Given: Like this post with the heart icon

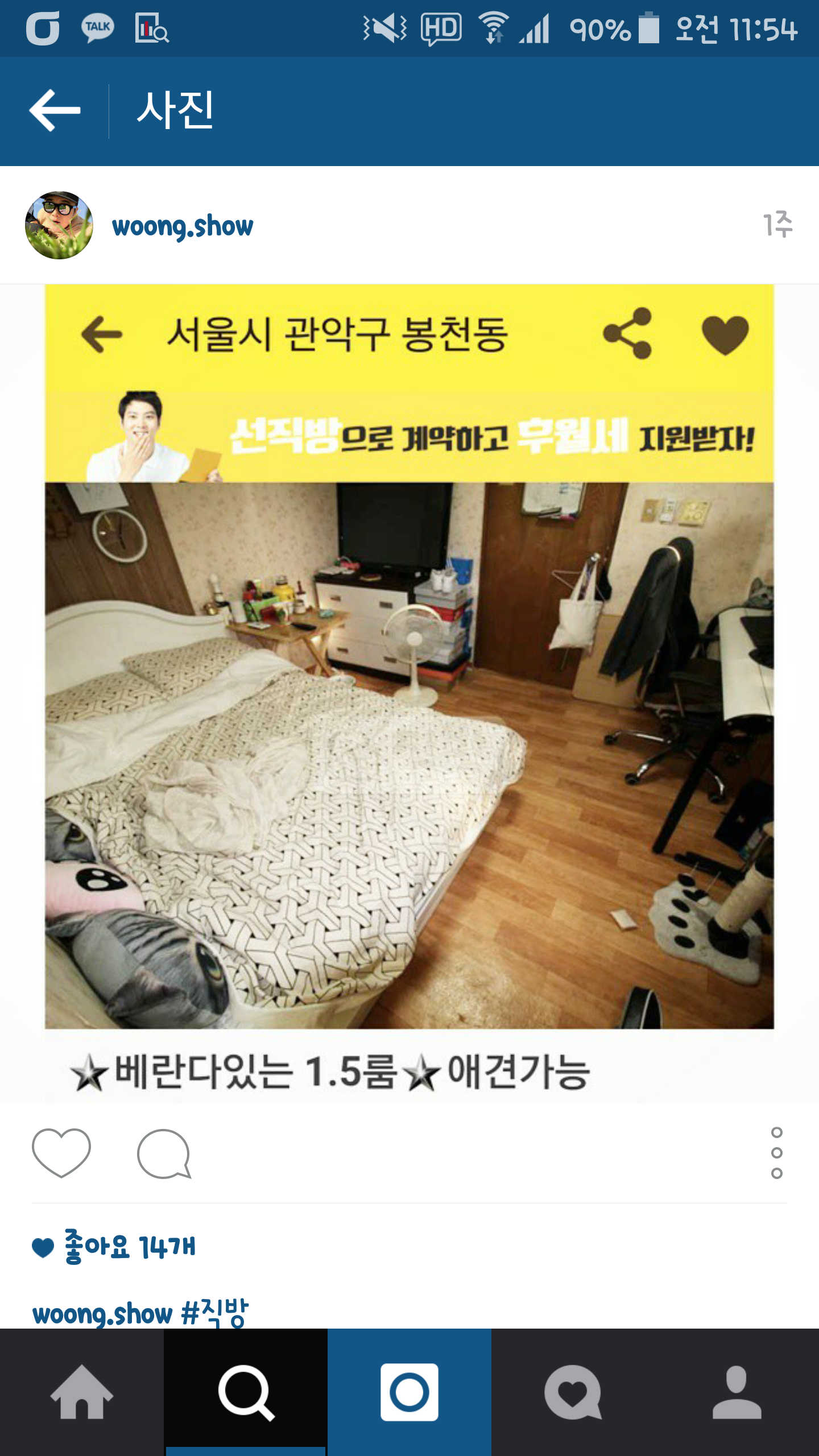Looking at the screenshot, I should pos(61,1152).
